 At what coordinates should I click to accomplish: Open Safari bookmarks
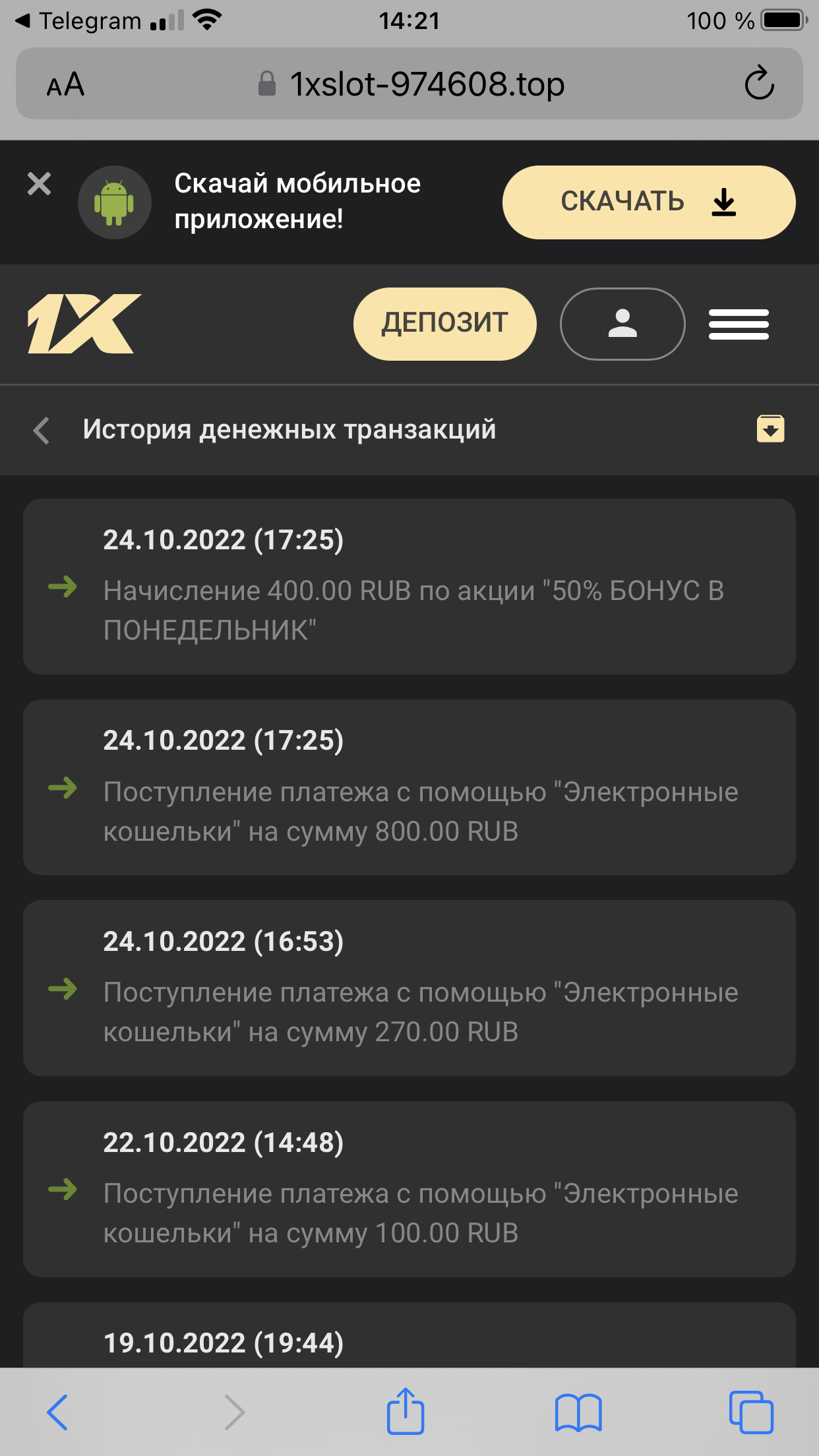point(578,1412)
